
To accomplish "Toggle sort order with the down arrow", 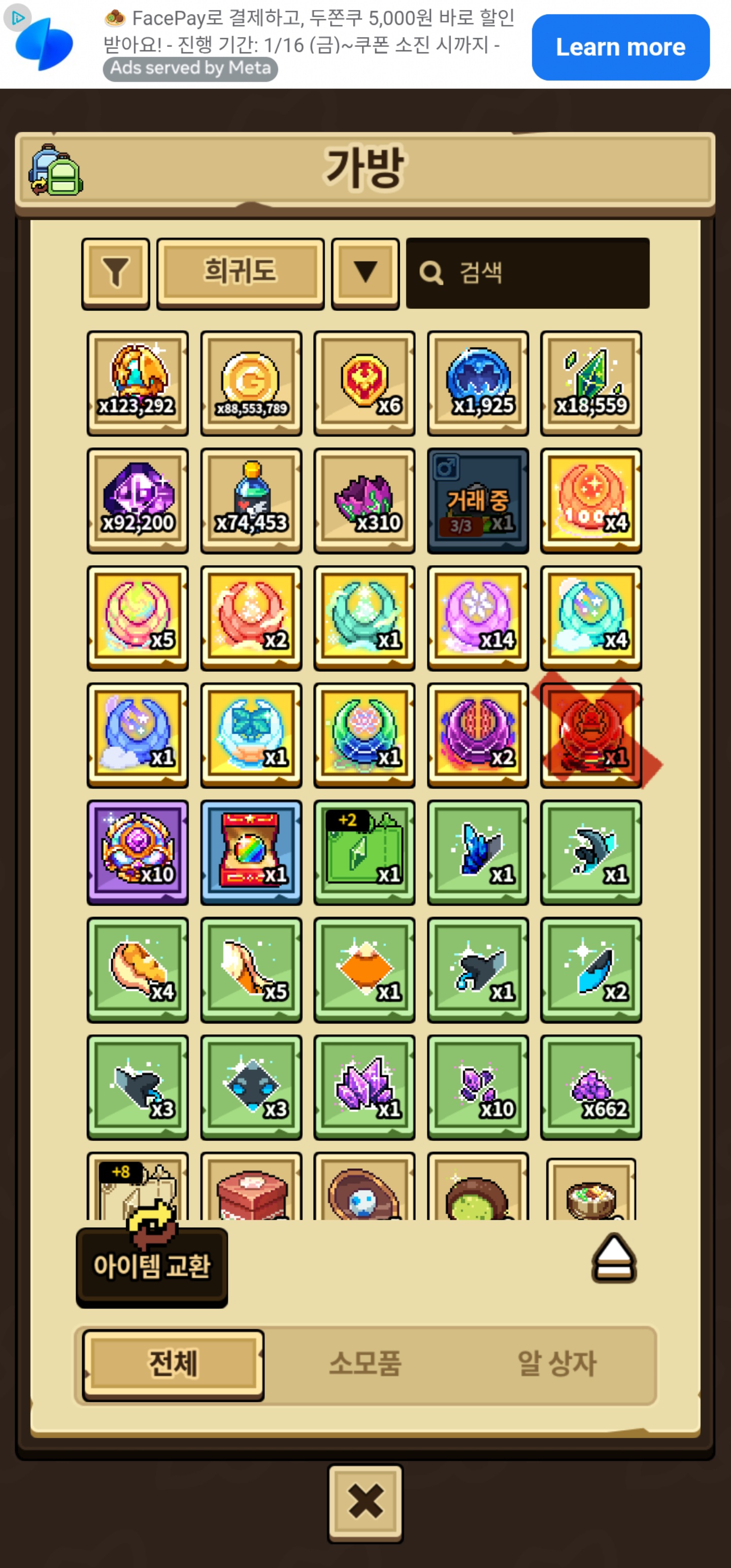I will coord(365,273).
